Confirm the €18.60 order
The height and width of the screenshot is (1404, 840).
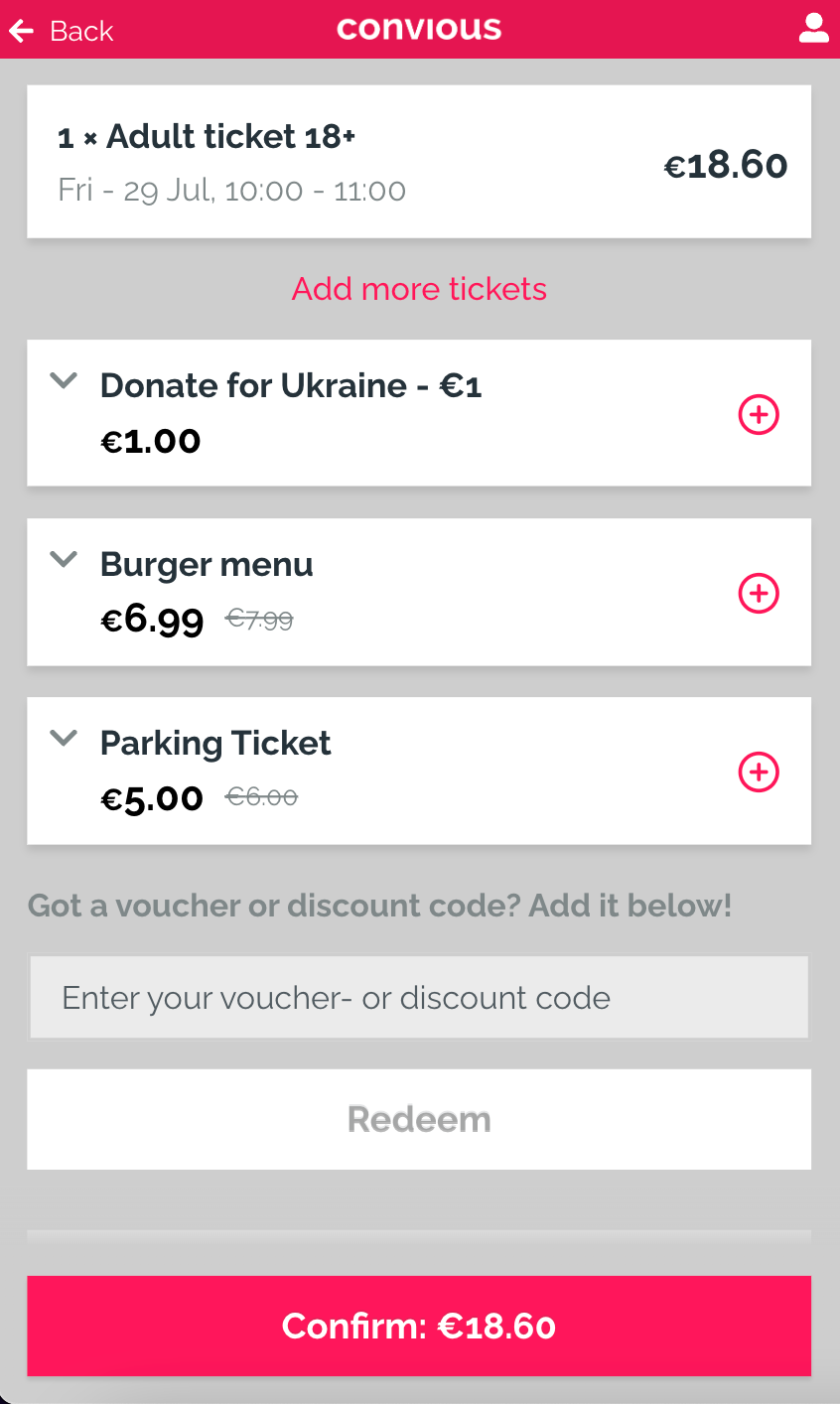(x=419, y=1327)
